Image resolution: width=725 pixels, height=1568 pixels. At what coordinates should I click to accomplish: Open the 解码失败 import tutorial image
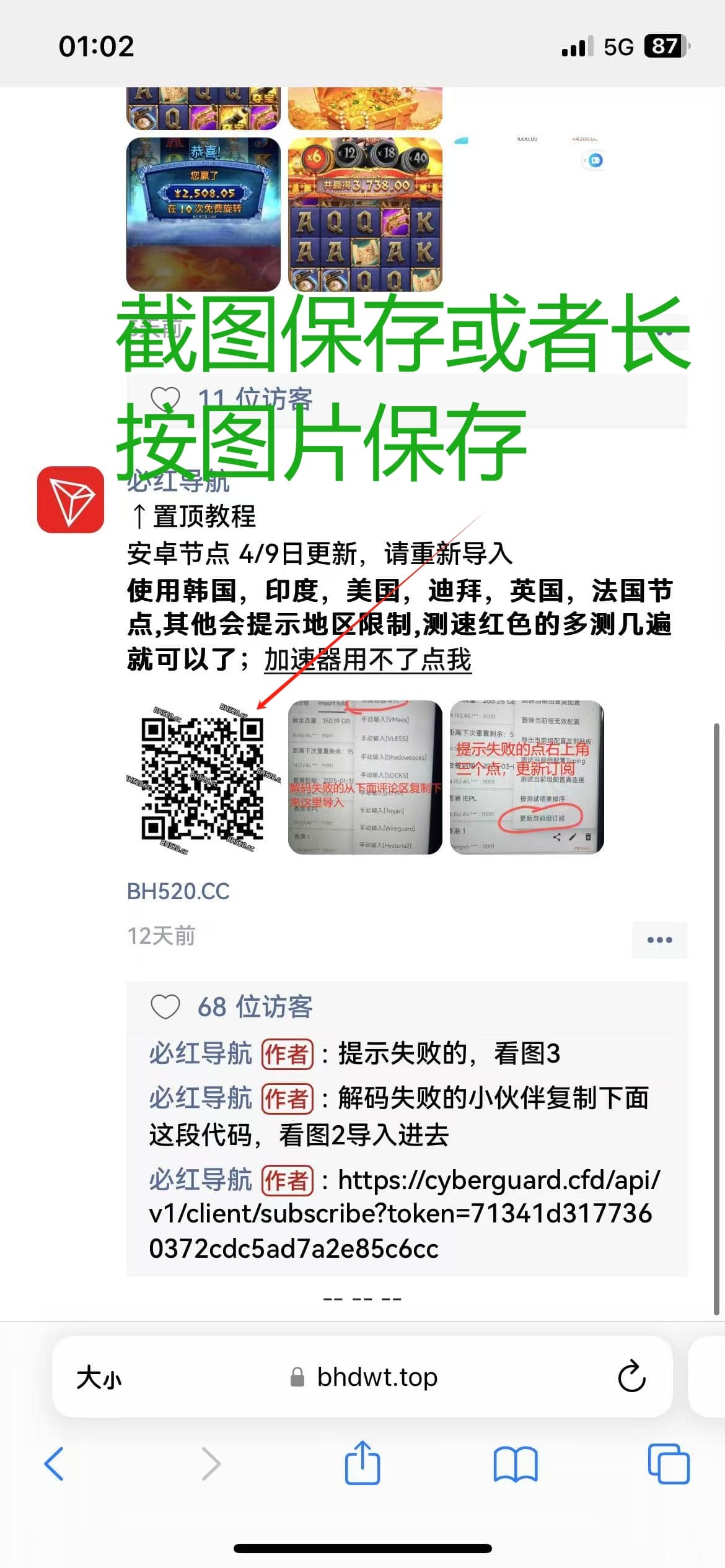pyautogui.click(x=365, y=778)
